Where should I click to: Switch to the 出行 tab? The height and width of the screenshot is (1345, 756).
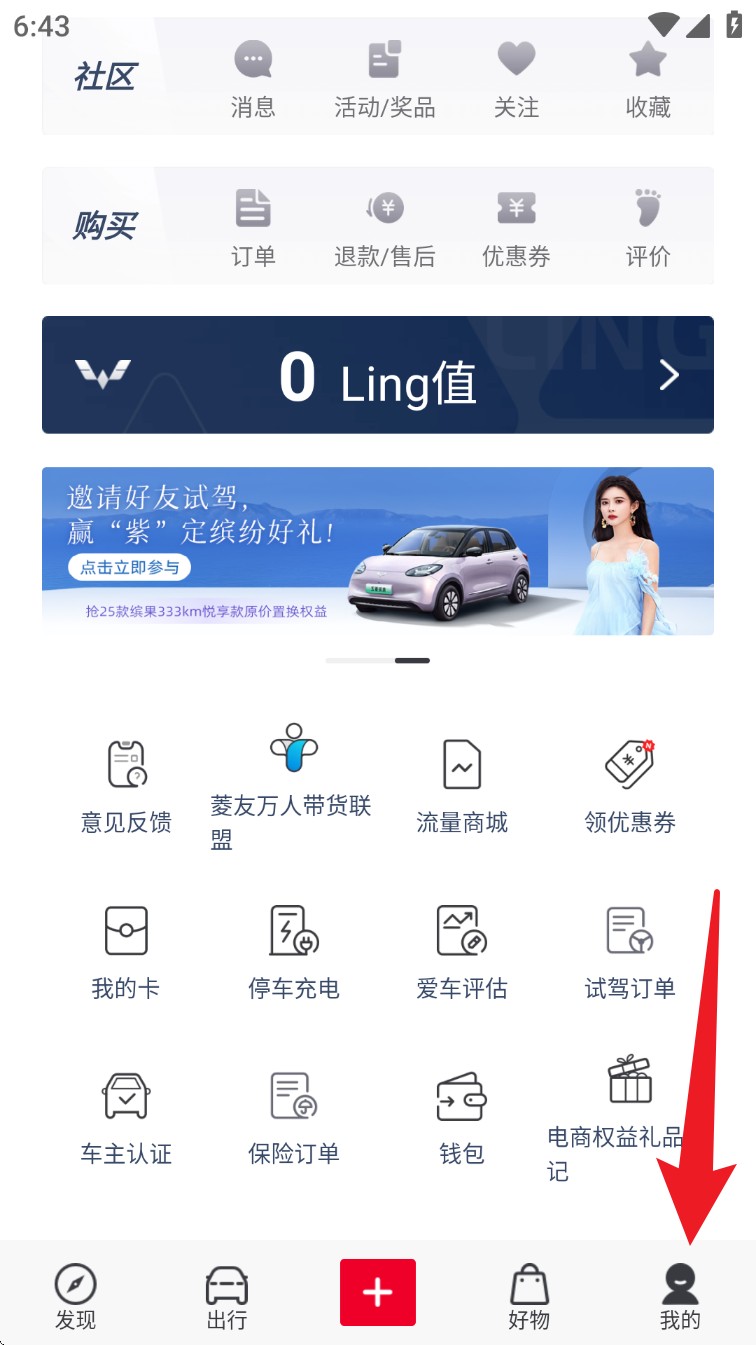coord(227,1296)
